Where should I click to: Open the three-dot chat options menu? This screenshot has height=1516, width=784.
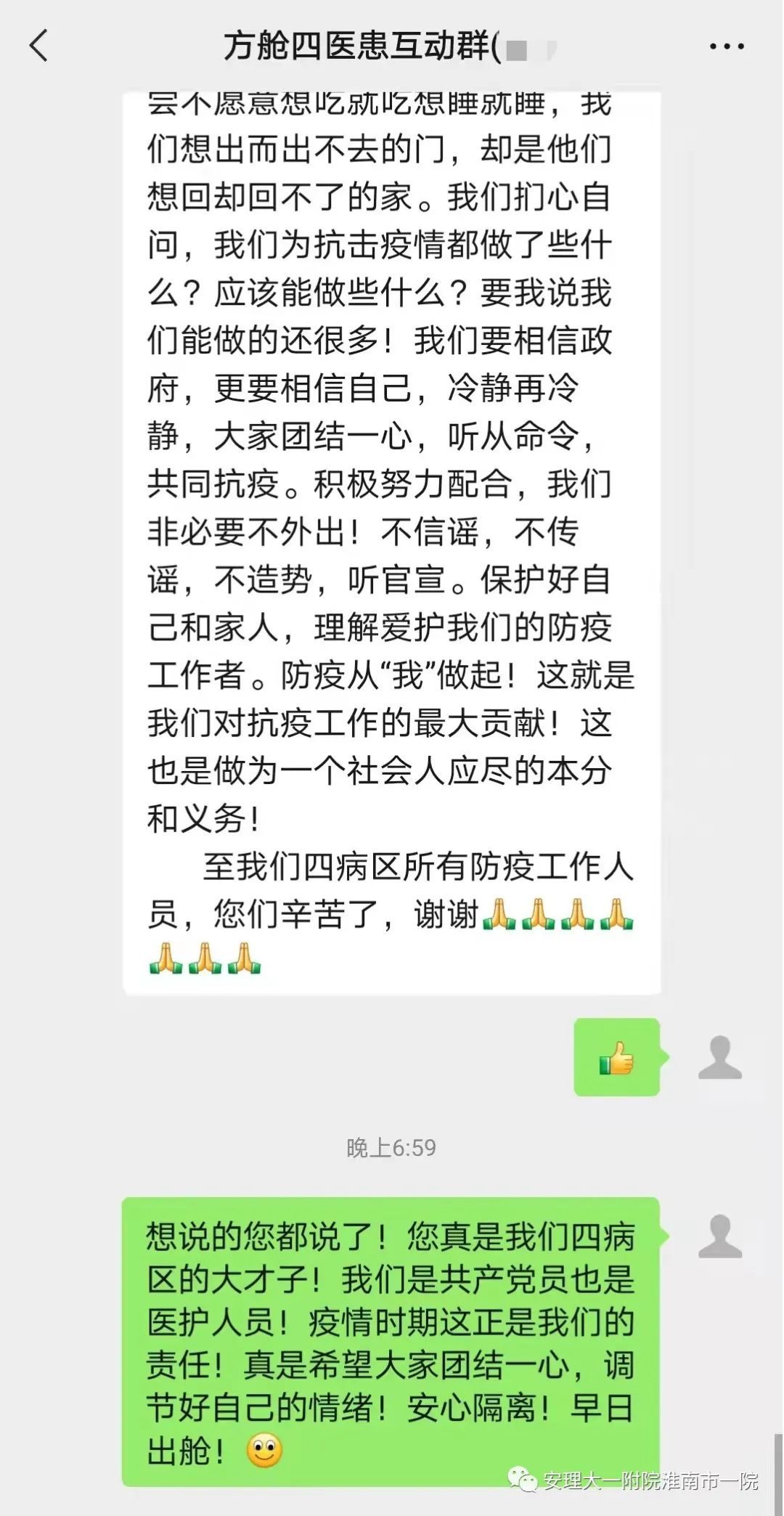tap(727, 47)
